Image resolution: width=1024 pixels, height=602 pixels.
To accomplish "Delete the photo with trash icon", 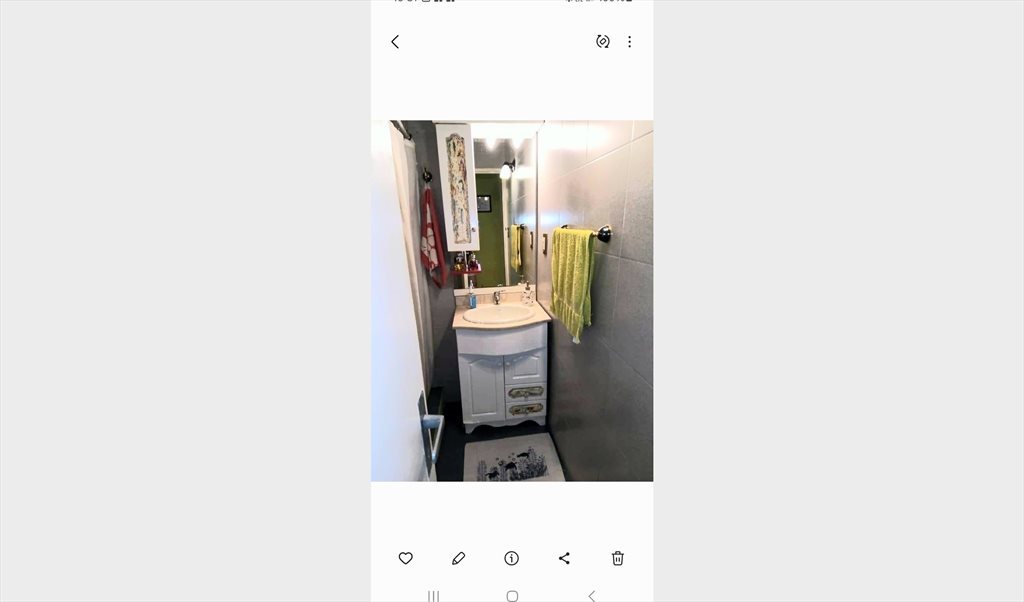I will click(618, 558).
